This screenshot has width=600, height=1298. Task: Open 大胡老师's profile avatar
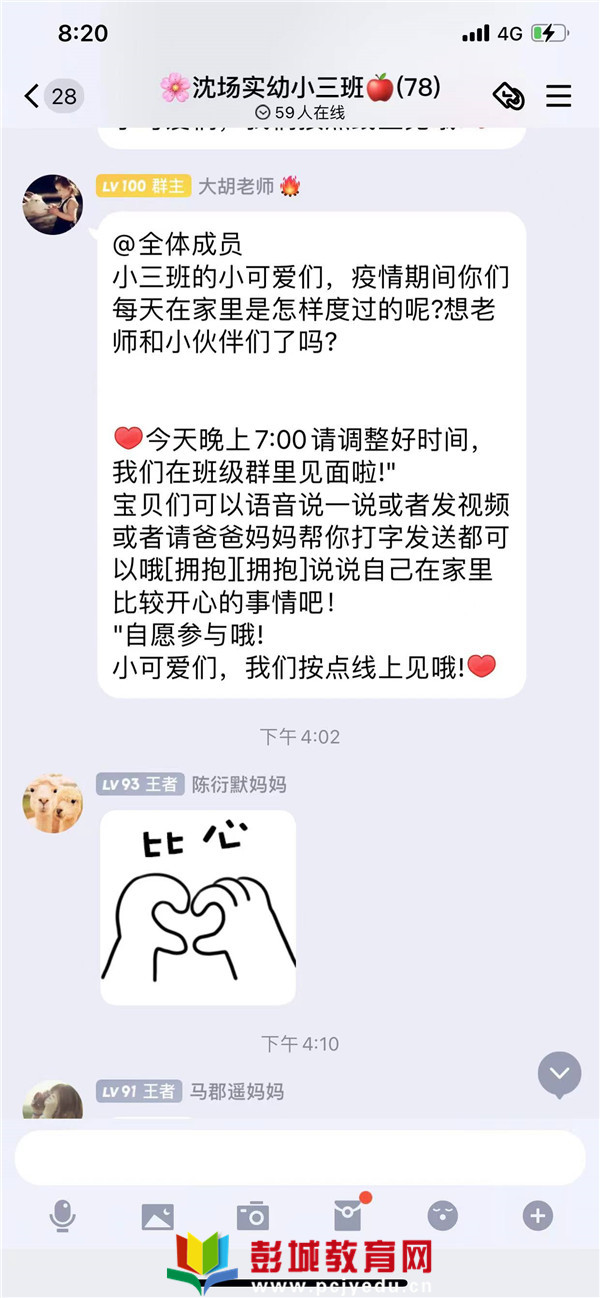[x=52, y=203]
